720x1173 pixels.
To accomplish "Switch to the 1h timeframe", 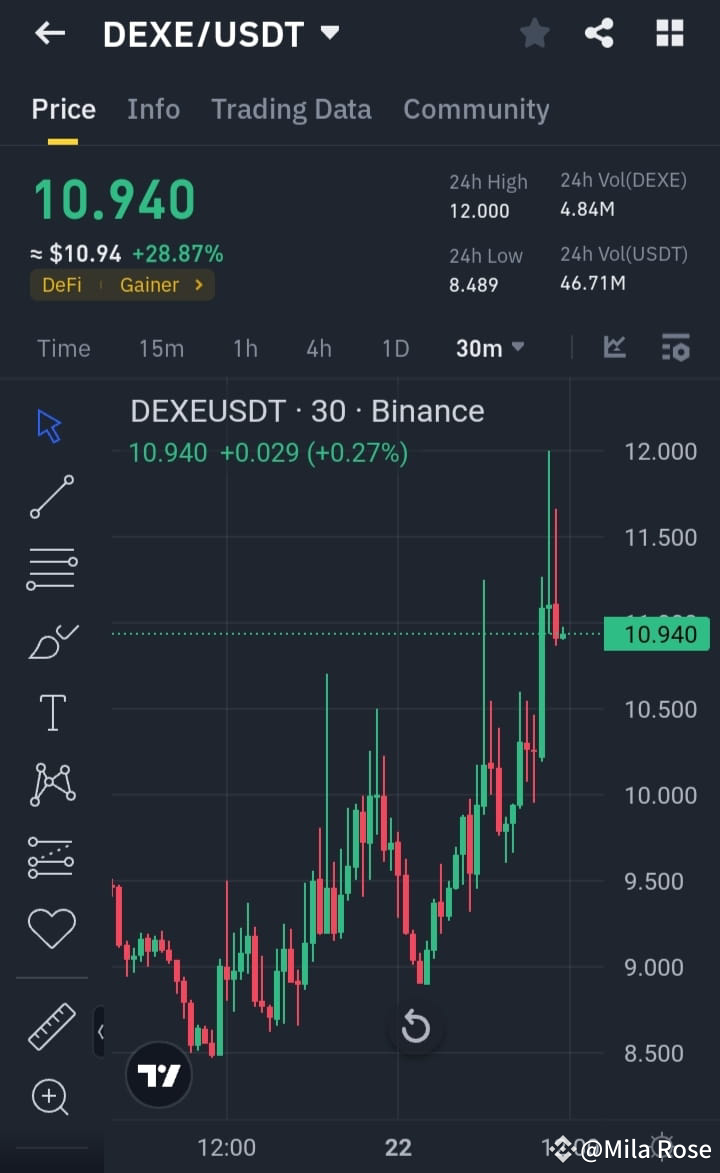I will (x=245, y=348).
